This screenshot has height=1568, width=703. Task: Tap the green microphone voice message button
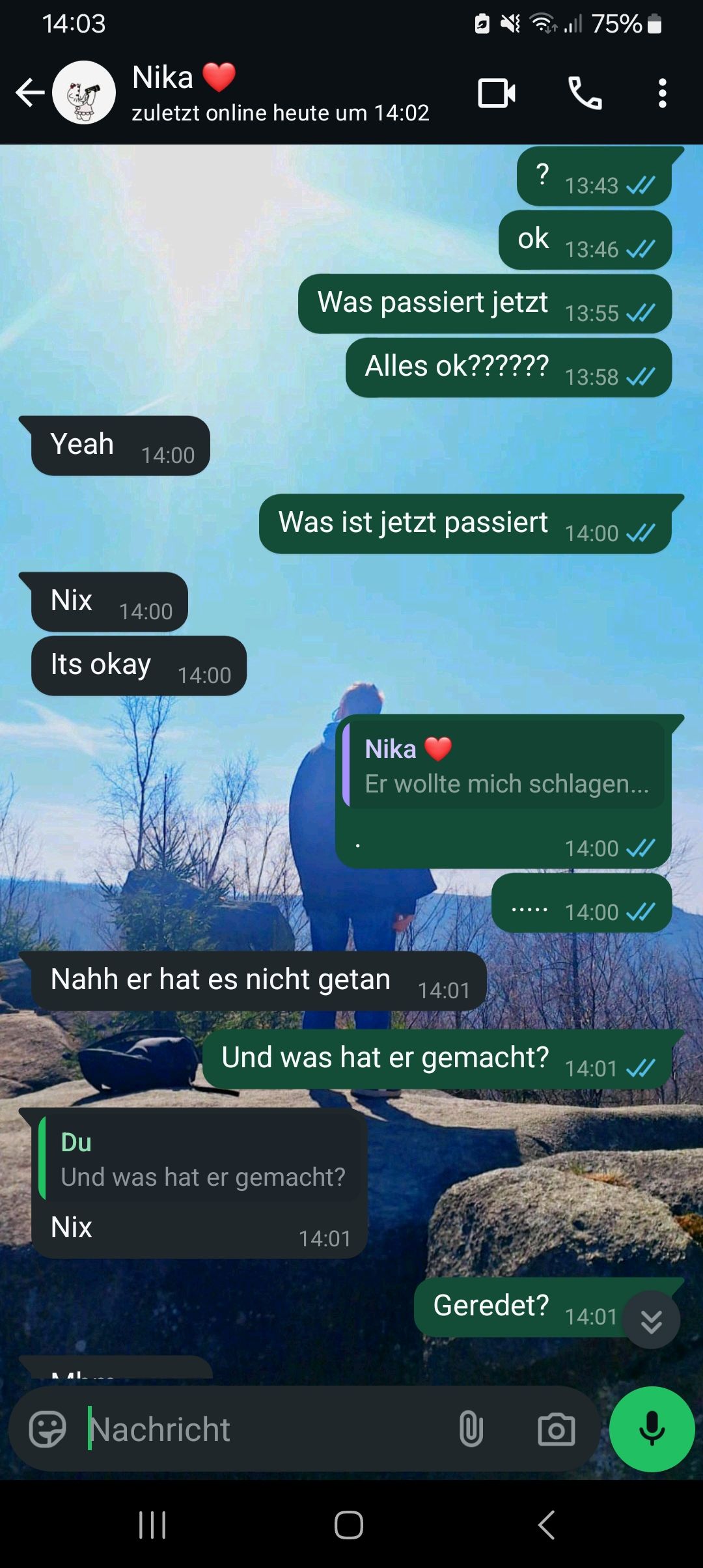(652, 1429)
